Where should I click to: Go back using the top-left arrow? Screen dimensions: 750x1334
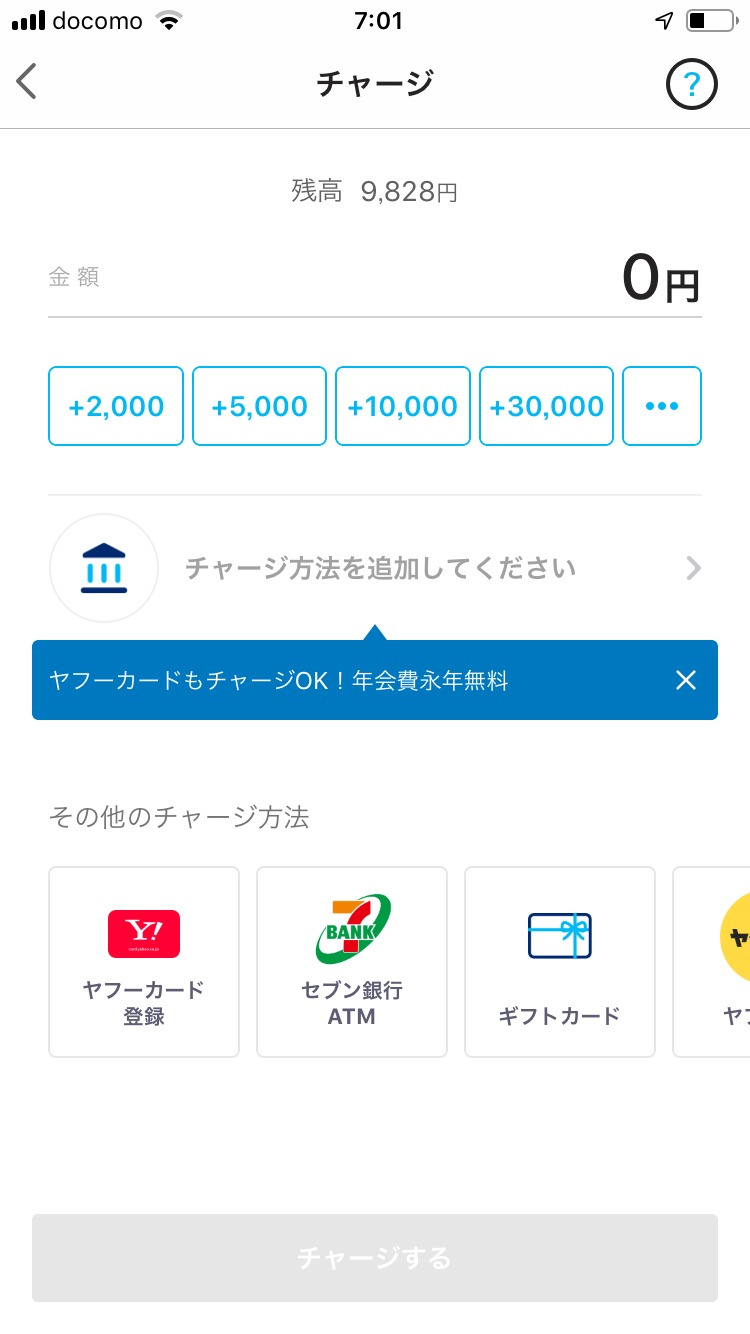click(x=27, y=82)
